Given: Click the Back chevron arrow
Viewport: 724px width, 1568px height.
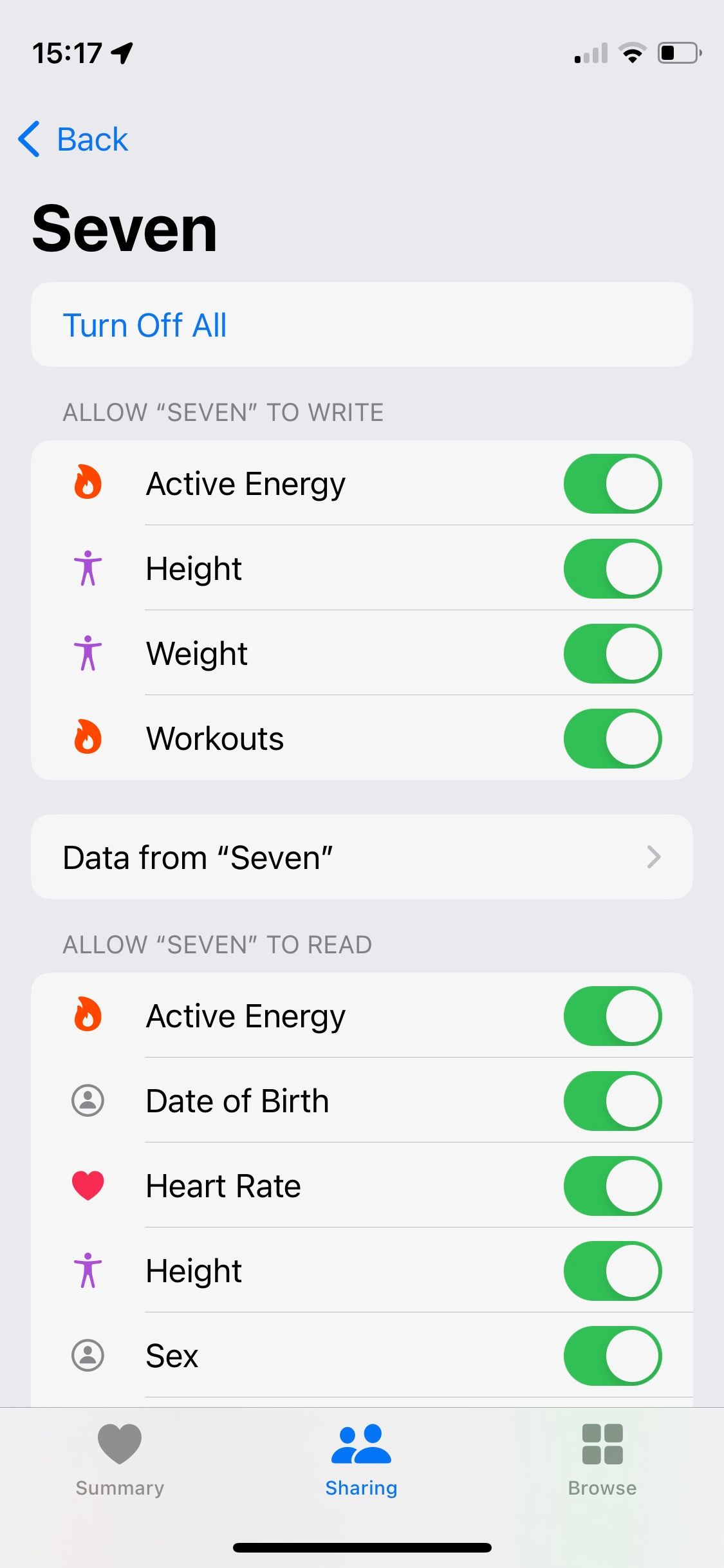Looking at the screenshot, I should click(29, 139).
